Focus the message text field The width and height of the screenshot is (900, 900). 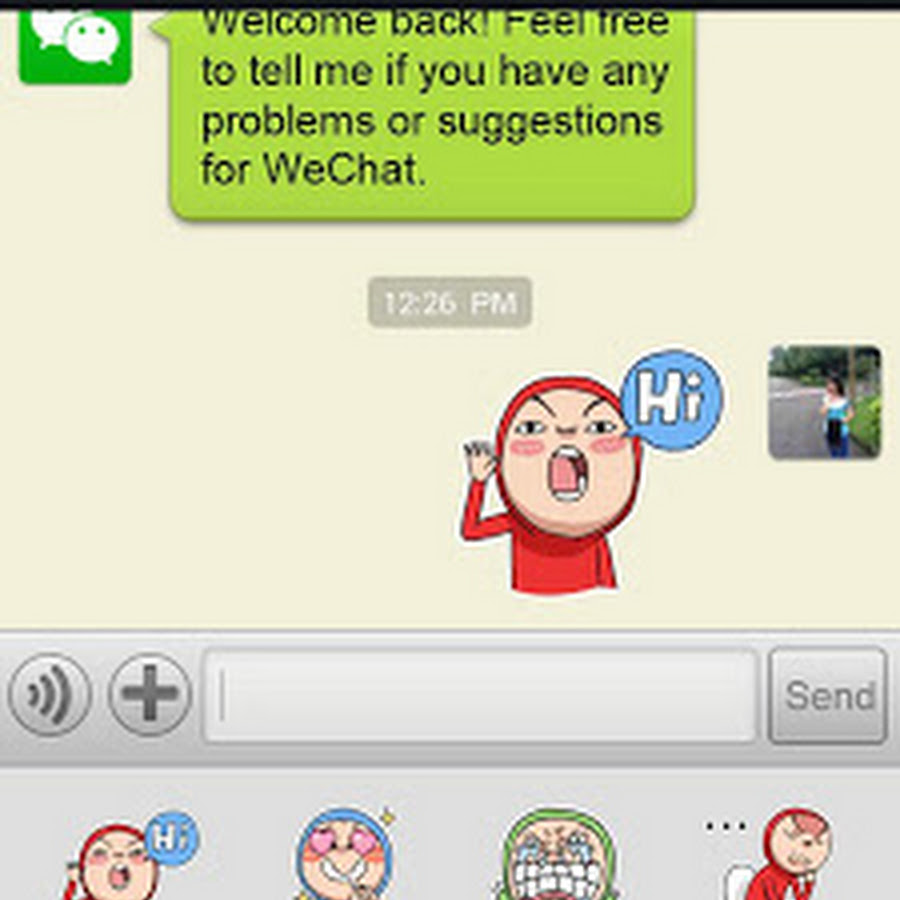pyautogui.click(x=480, y=696)
